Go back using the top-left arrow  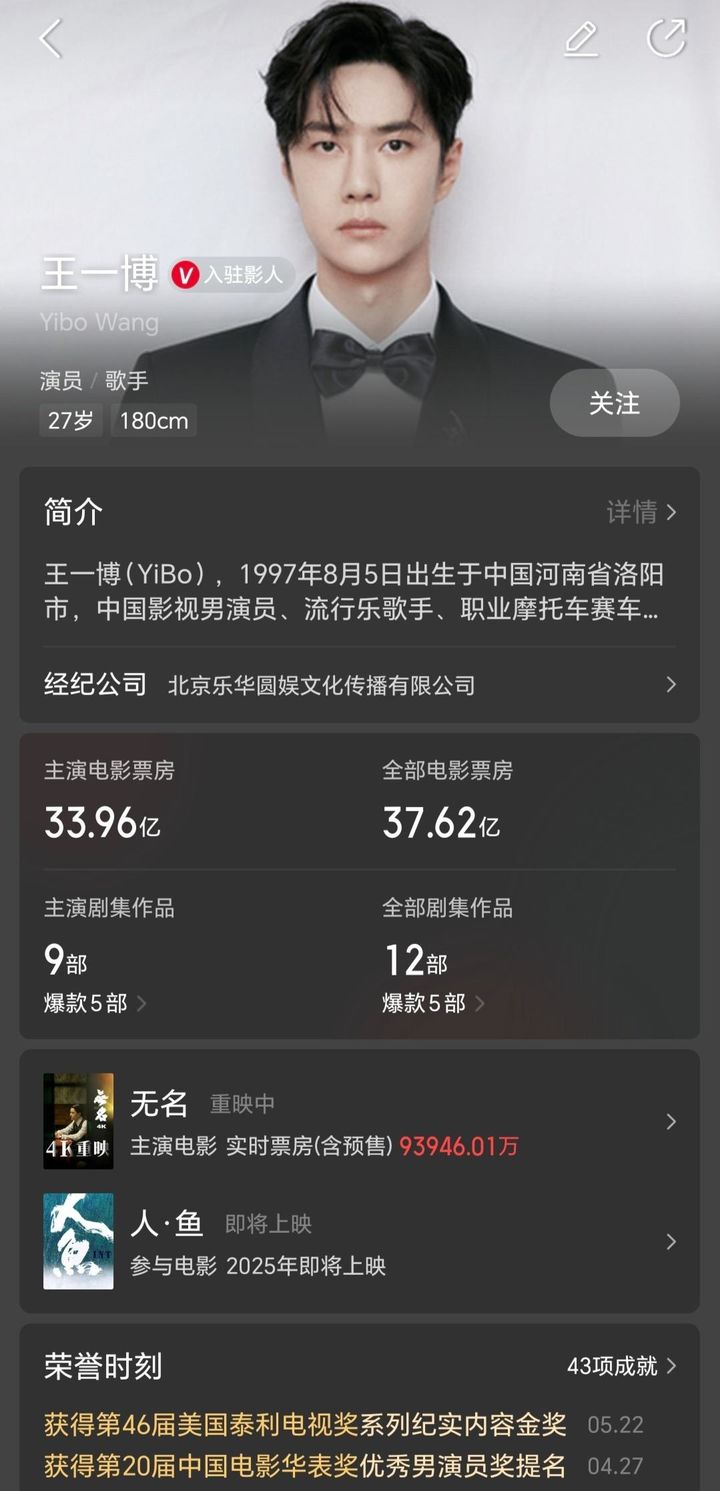50,39
